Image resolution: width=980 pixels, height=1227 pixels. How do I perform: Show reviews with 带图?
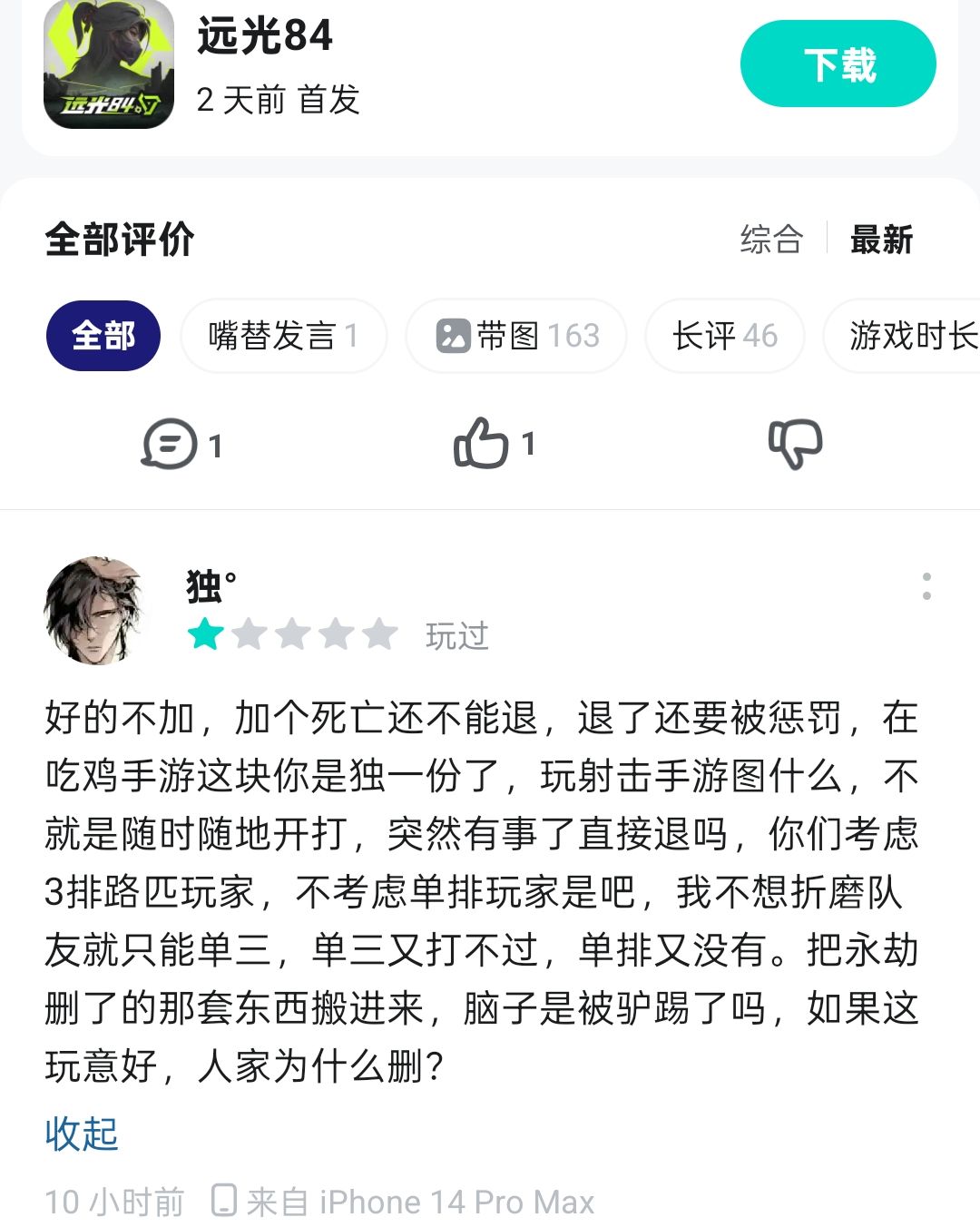(x=516, y=336)
